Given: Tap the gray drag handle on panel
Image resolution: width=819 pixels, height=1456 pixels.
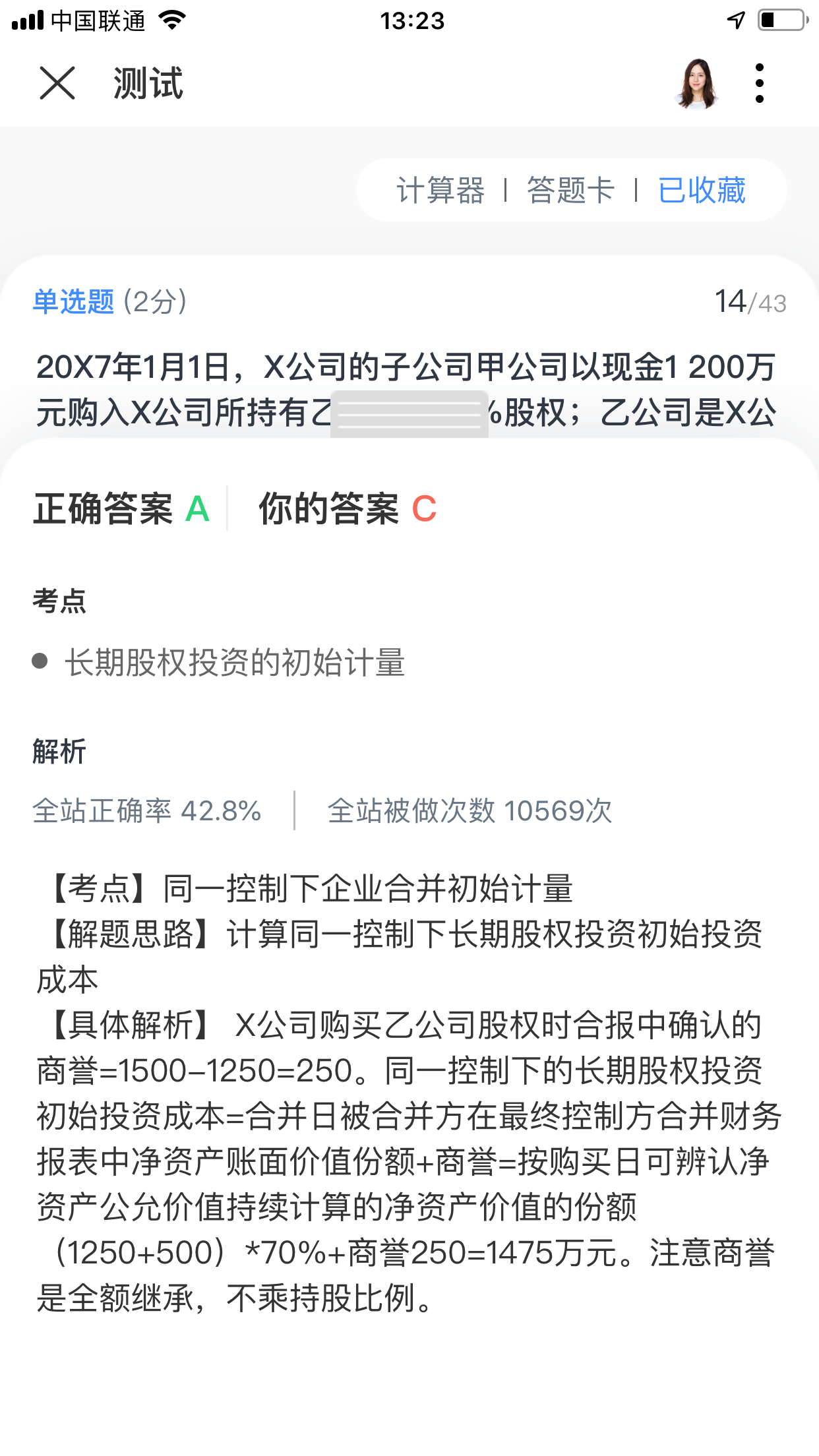Looking at the screenshot, I should pos(409,414).
